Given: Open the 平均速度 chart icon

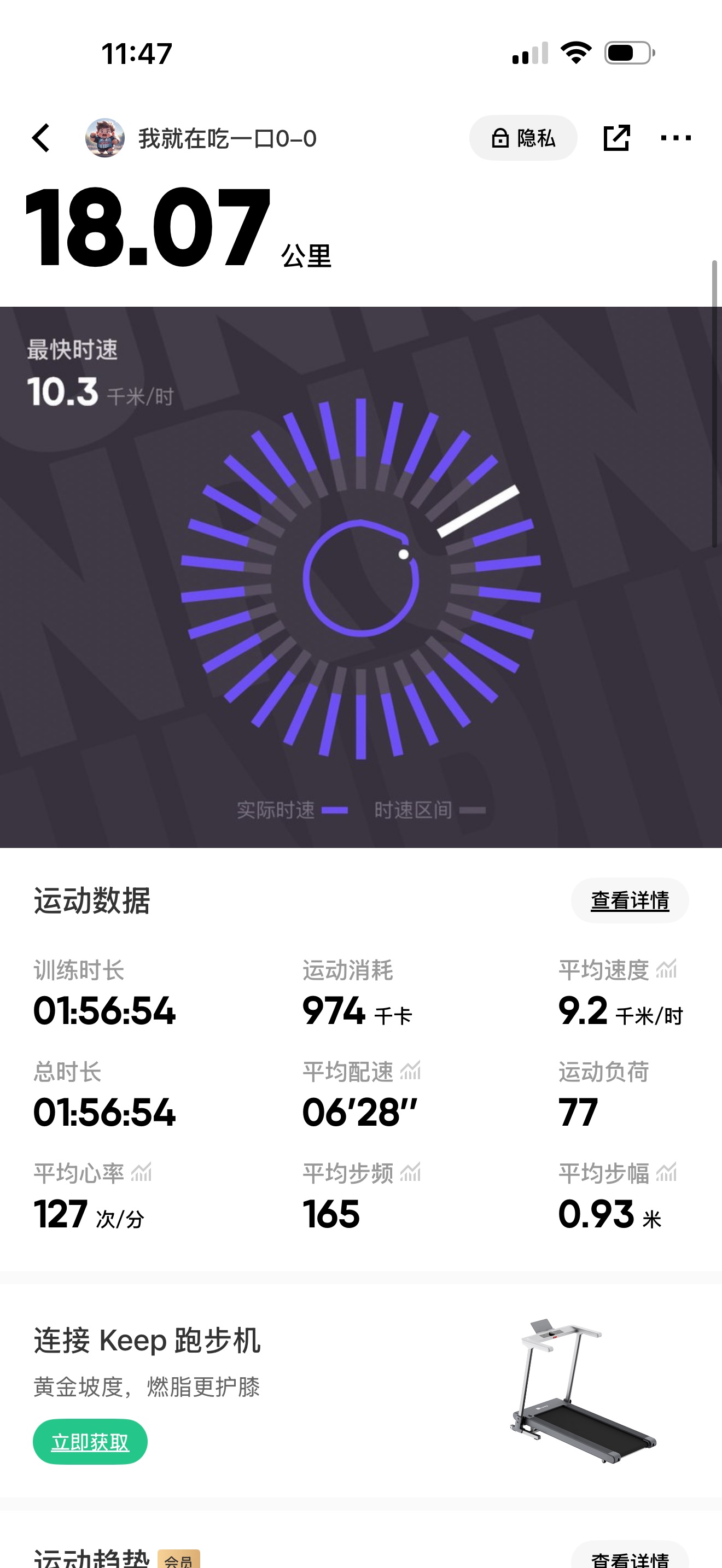Looking at the screenshot, I should click(x=667, y=969).
